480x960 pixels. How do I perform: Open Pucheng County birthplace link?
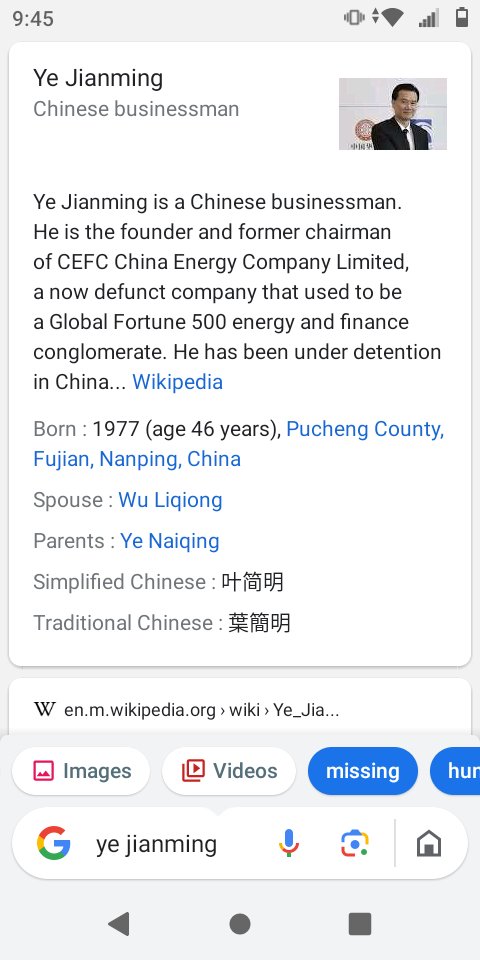[x=365, y=429]
